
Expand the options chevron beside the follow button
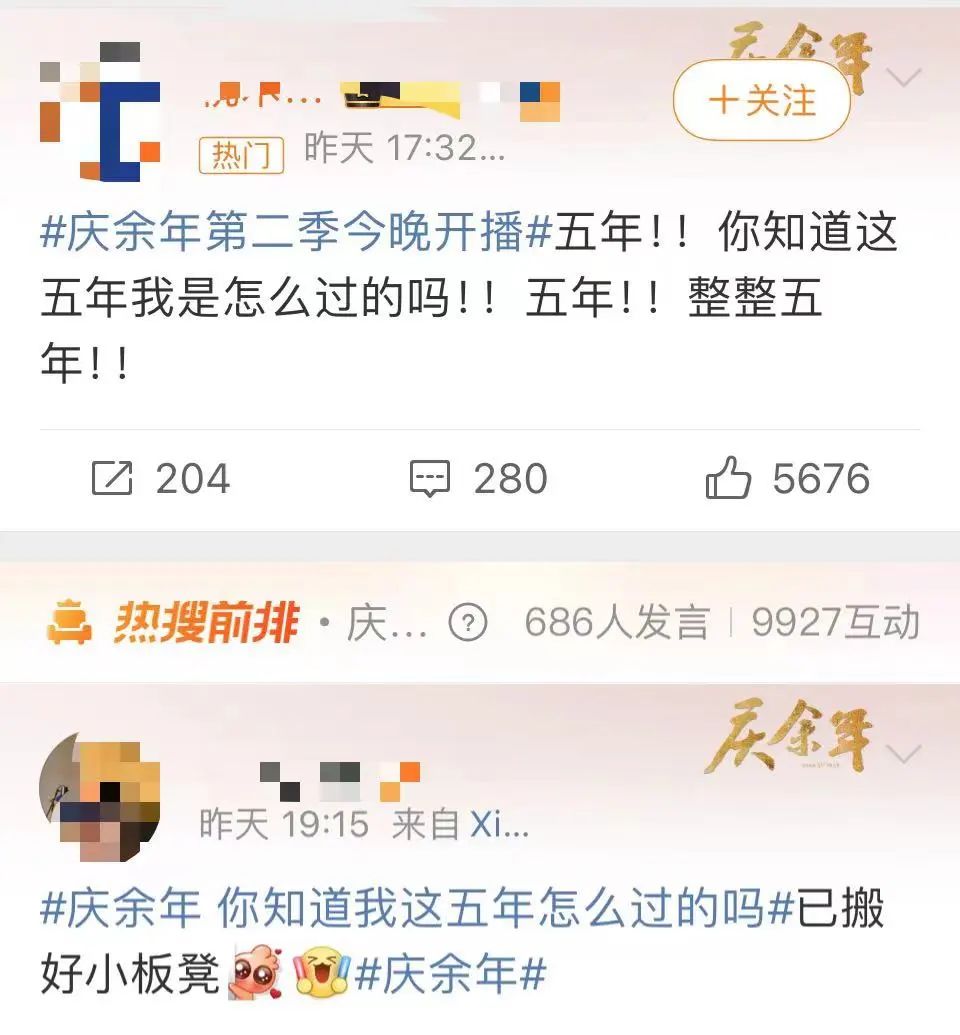(904, 78)
